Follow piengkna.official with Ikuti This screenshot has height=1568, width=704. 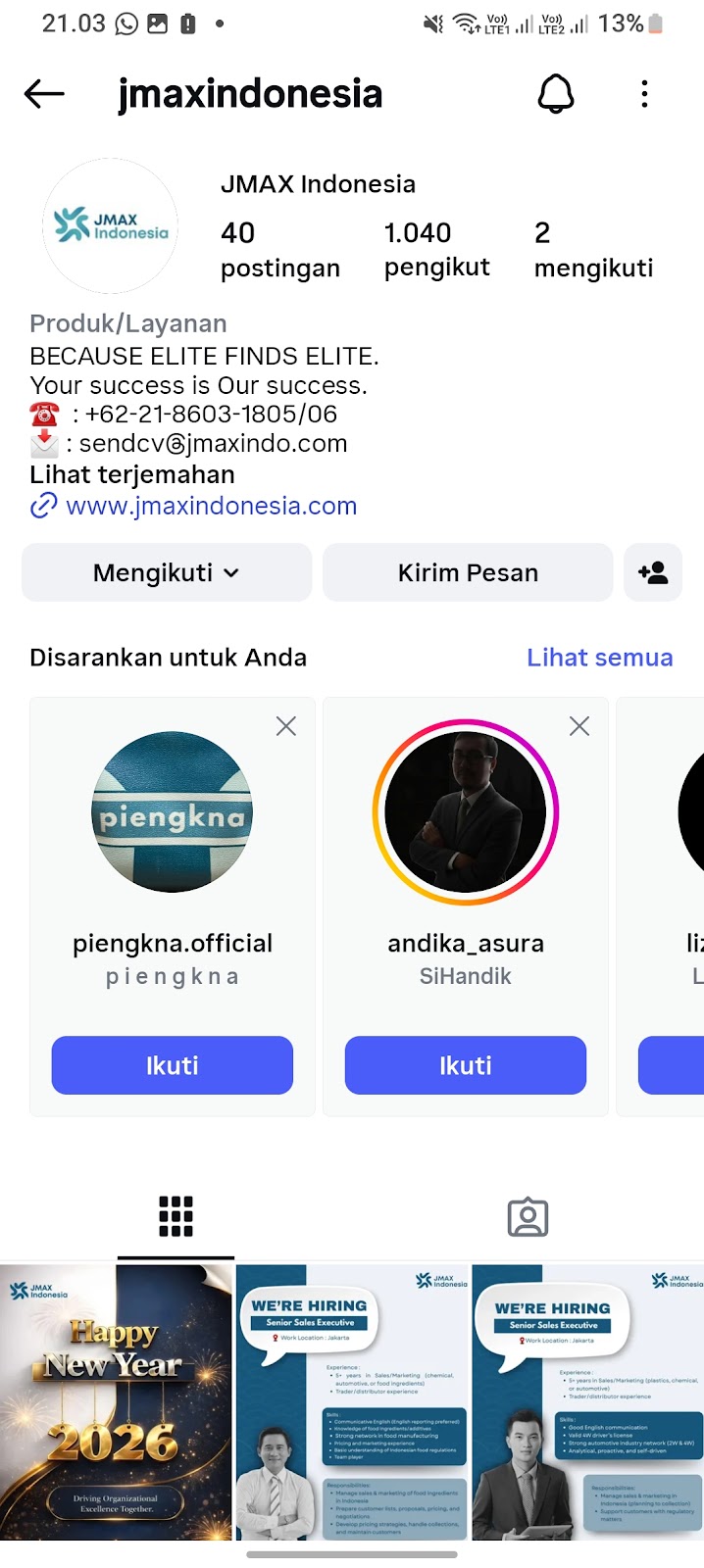(173, 1065)
